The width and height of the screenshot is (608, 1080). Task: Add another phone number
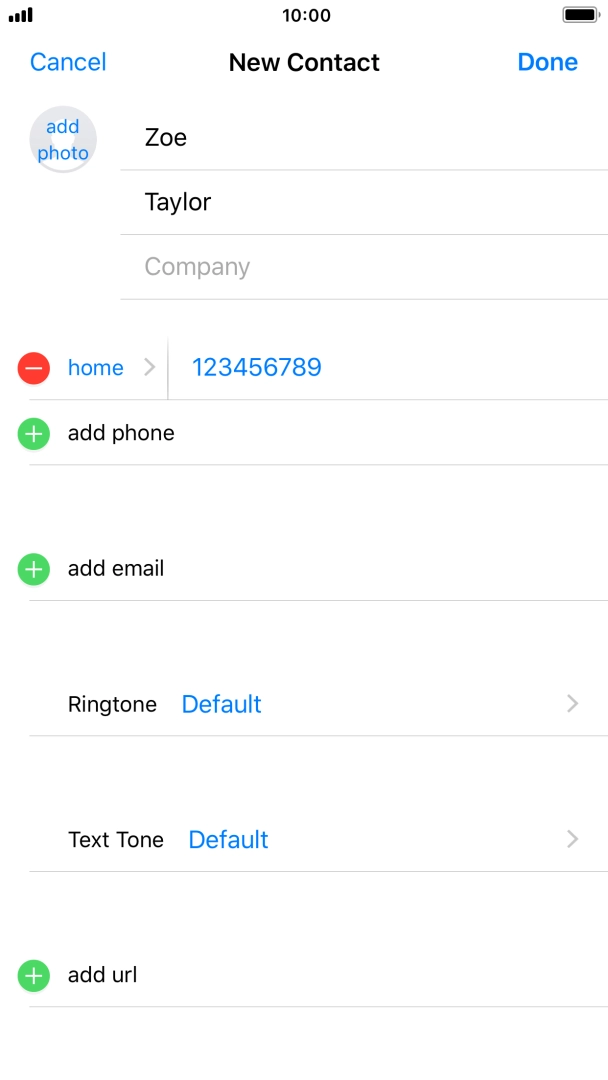[318, 433]
